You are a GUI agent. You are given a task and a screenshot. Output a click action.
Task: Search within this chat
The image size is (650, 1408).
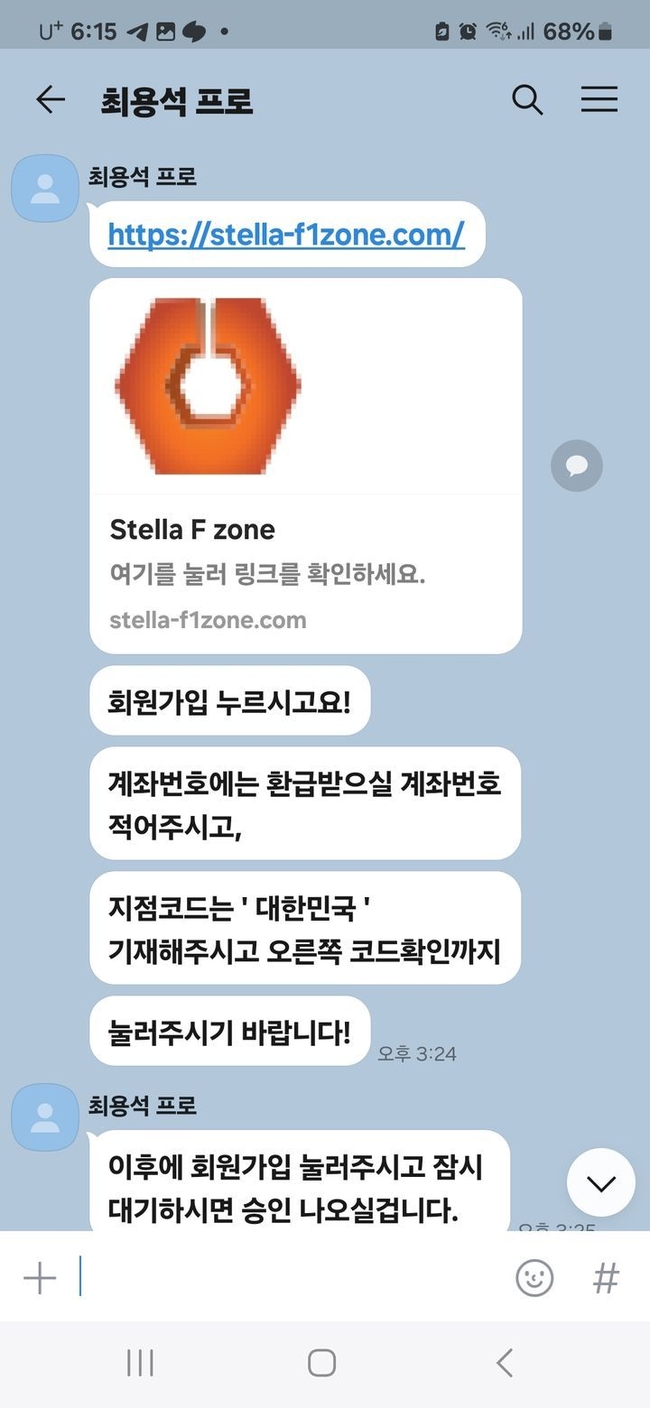tap(527, 100)
